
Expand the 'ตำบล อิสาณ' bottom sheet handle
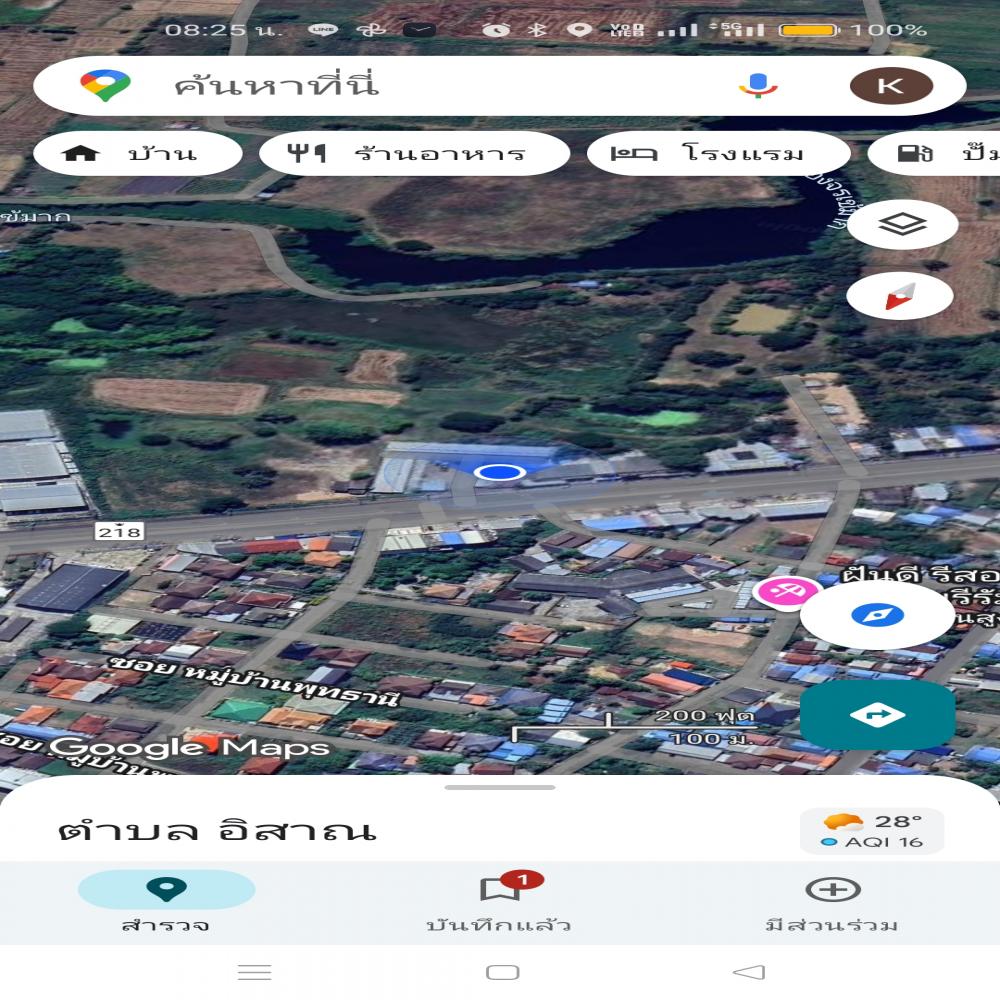[x=499, y=788]
